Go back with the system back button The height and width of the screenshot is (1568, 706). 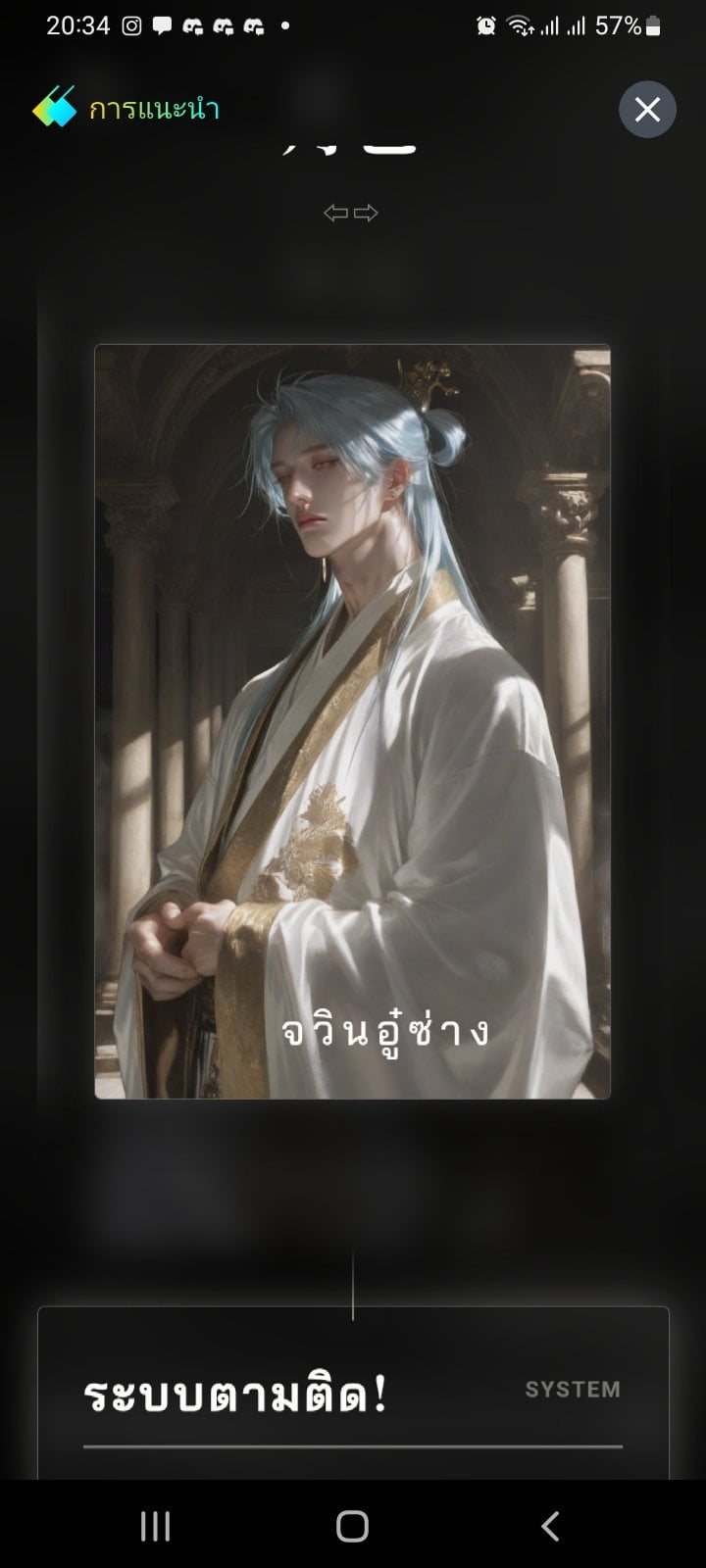pos(550,1526)
